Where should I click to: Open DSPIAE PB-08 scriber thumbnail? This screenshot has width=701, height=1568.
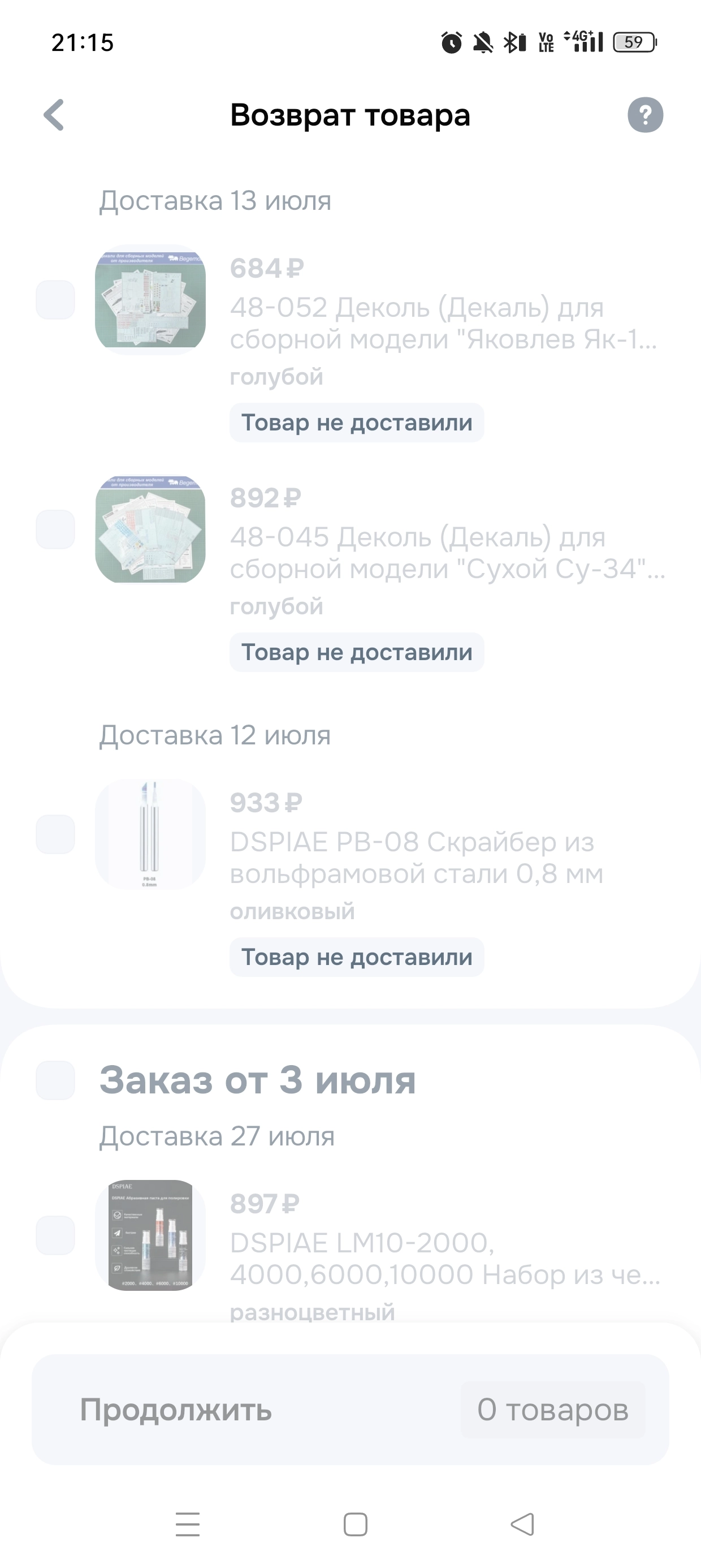click(150, 834)
